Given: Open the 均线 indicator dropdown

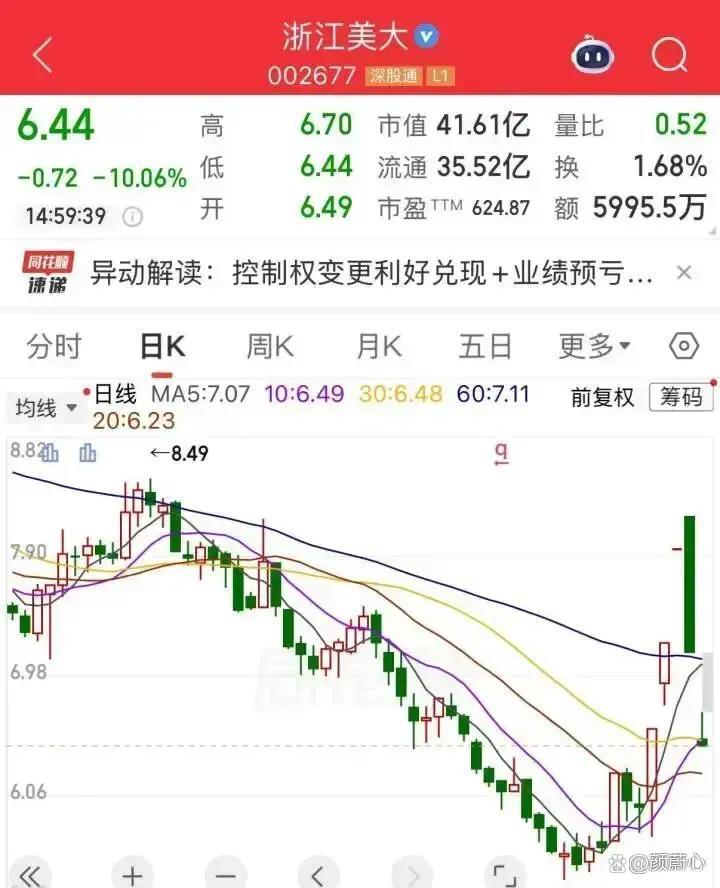Looking at the screenshot, I should pyautogui.click(x=45, y=407).
